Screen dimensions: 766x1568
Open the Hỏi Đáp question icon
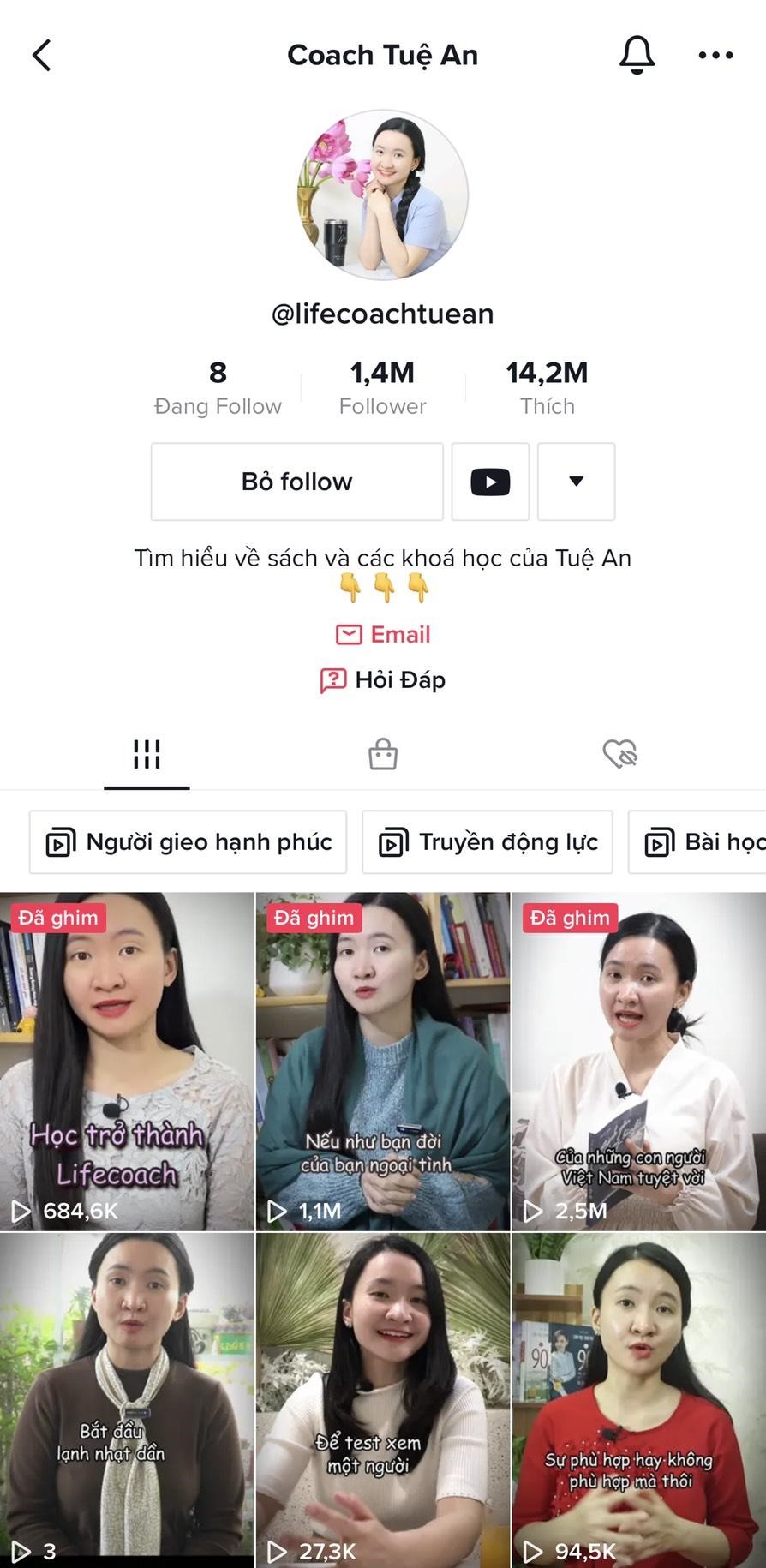coord(332,679)
